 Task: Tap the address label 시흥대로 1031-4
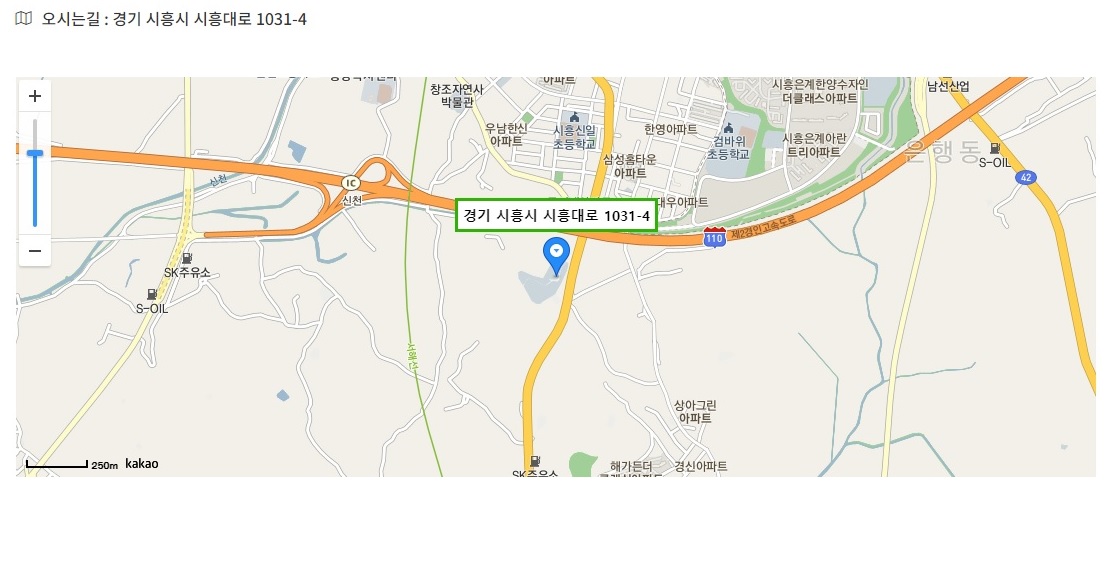557,215
